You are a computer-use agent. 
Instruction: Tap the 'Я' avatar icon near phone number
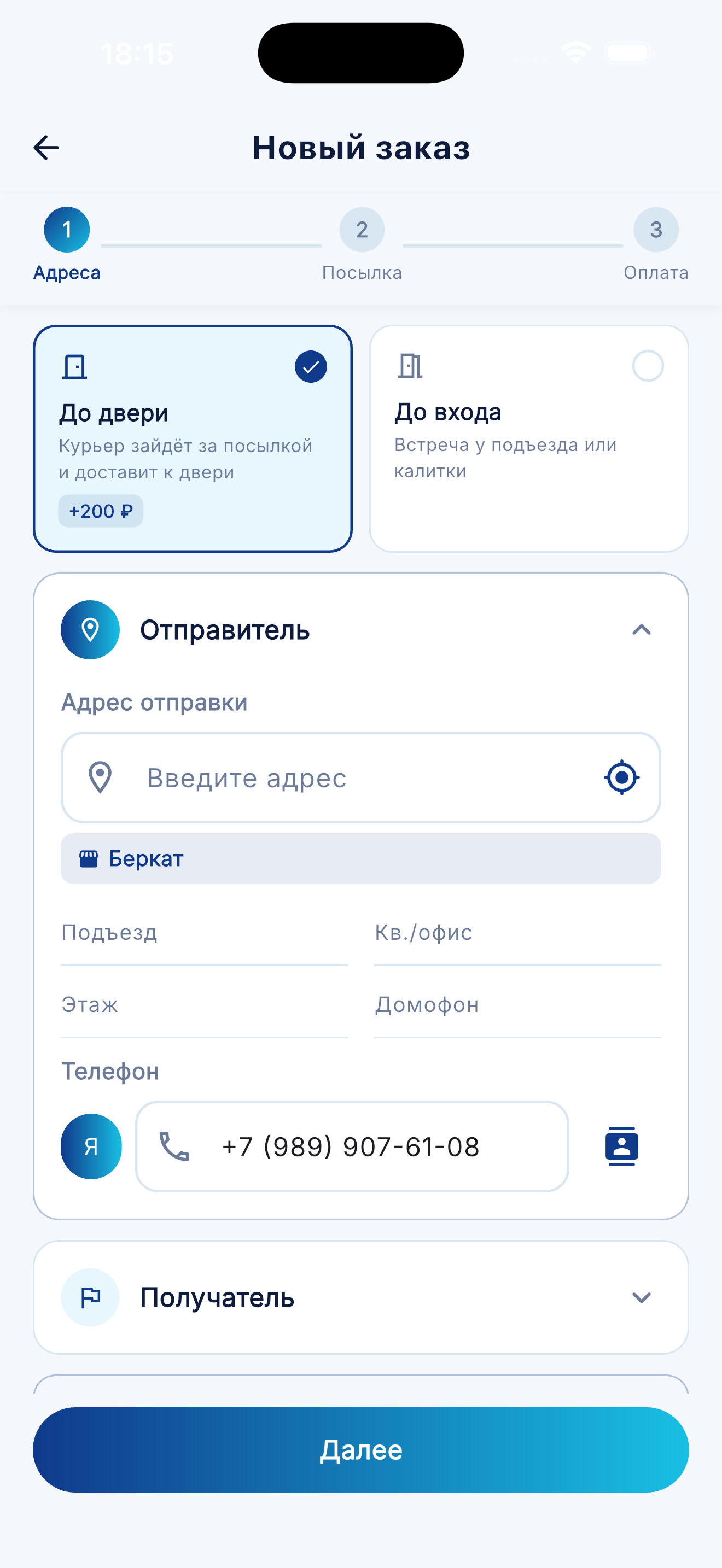(91, 1146)
